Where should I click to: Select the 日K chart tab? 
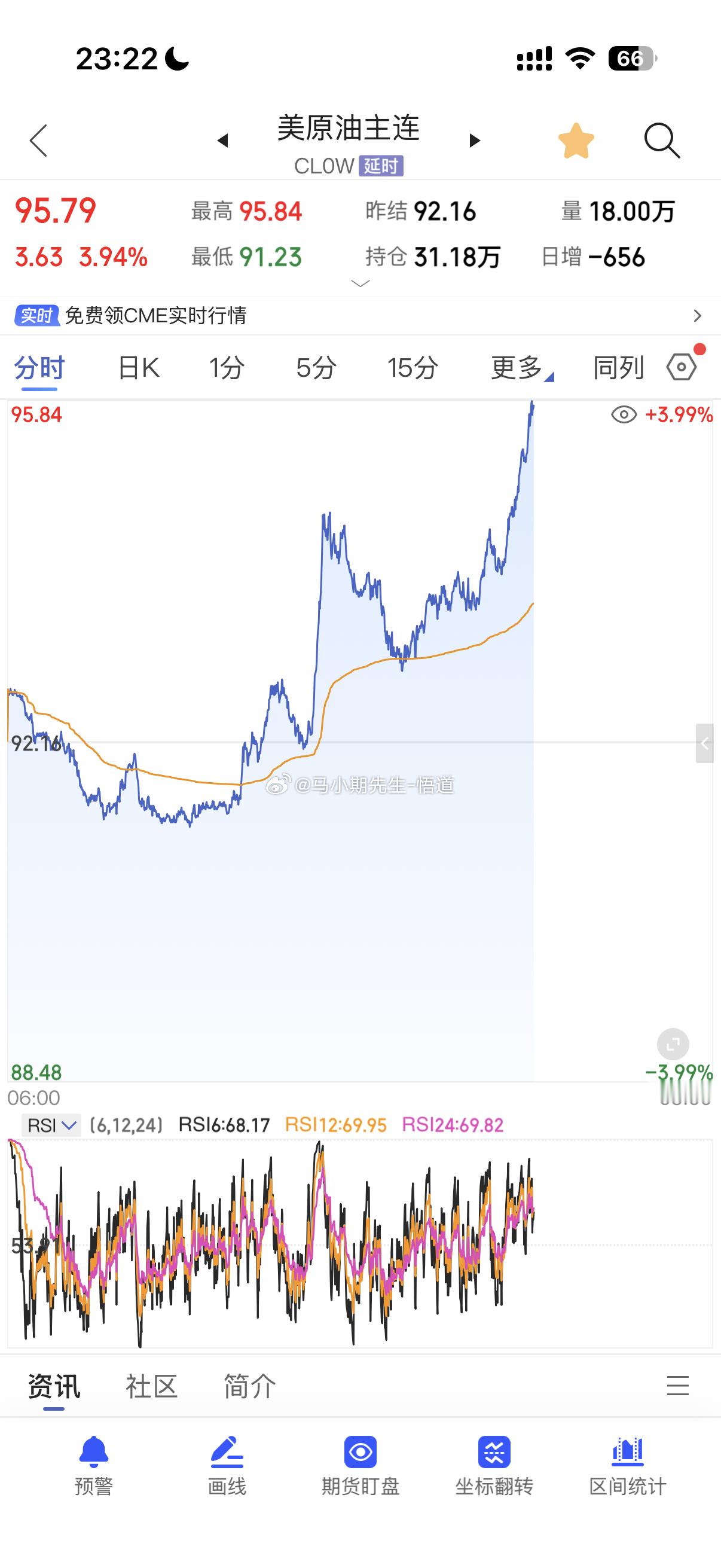(139, 368)
